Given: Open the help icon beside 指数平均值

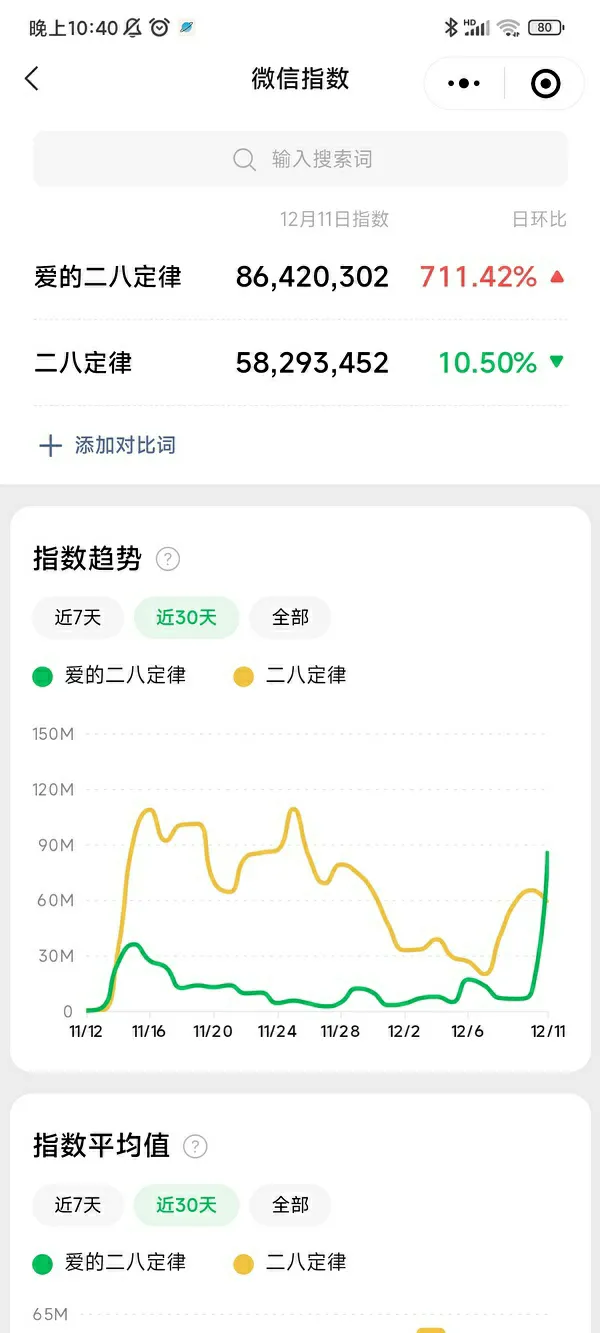Looking at the screenshot, I should click(196, 1146).
